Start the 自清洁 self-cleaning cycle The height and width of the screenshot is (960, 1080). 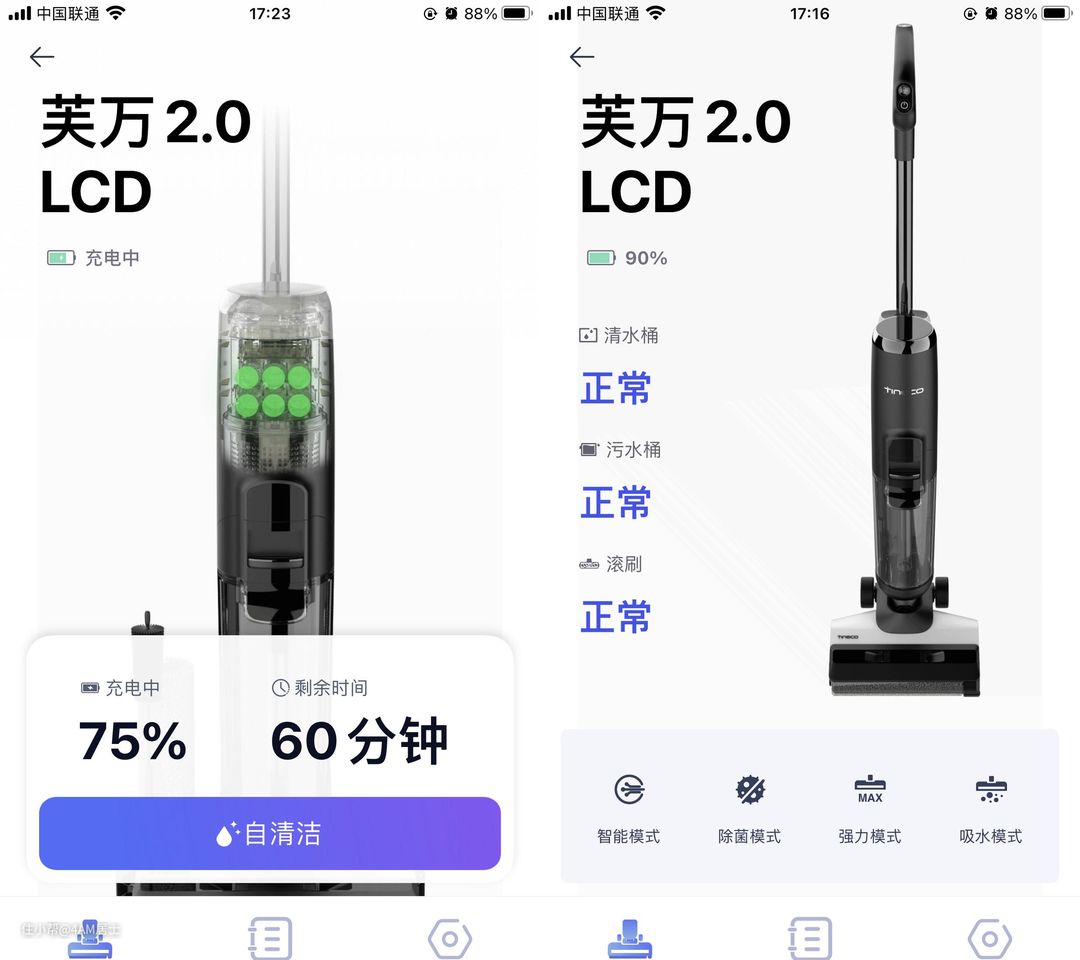coord(269,833)
